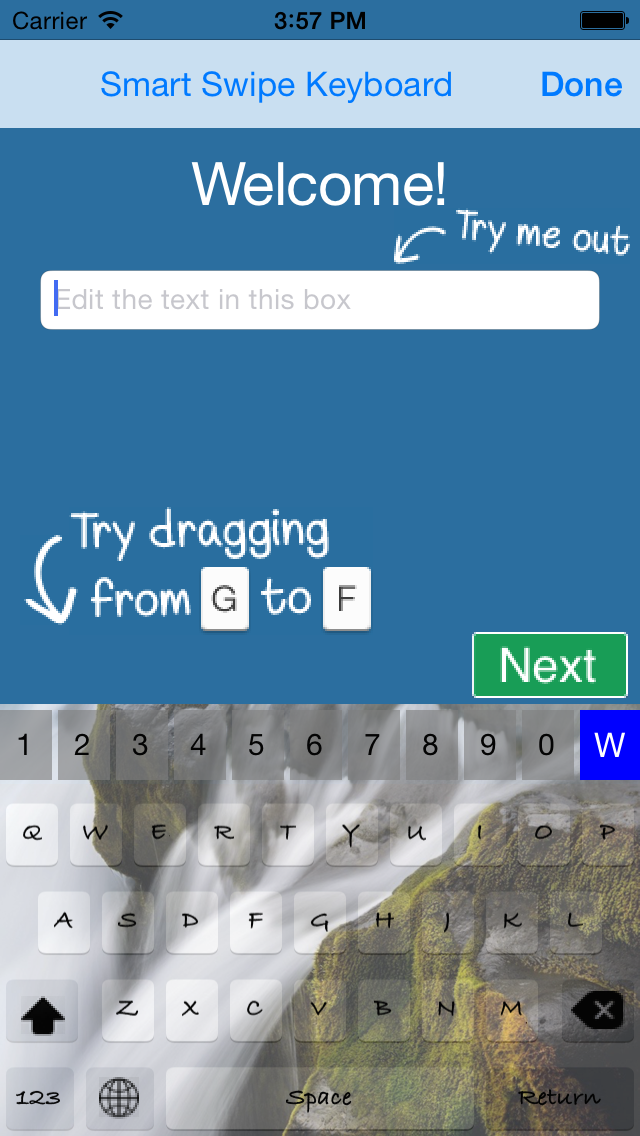Viewport: 640px width, 1136px height.
Task: Tap the M key
Action: click(x=512, y=1010)
